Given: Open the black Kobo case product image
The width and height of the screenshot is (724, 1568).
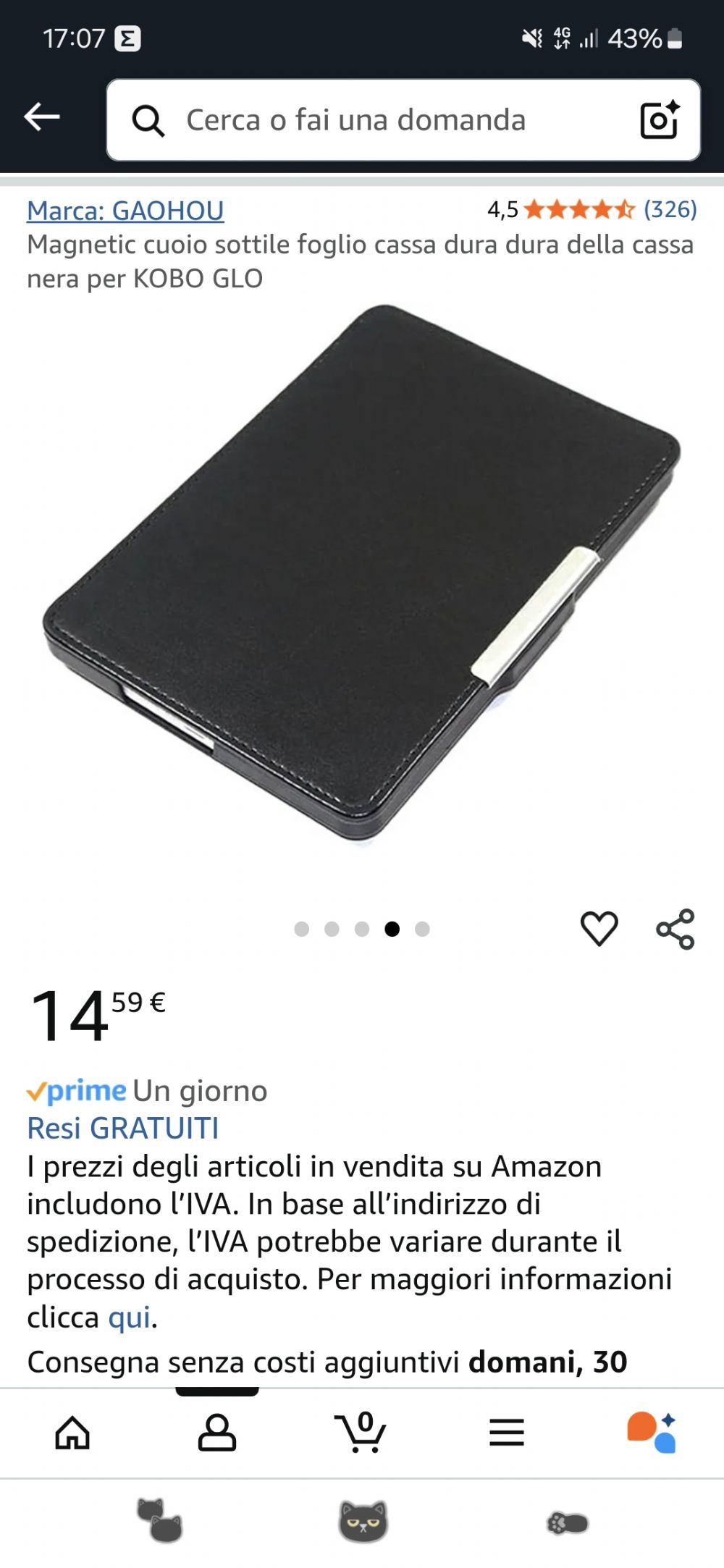Looking at the screenshot, I should [362, 572].
